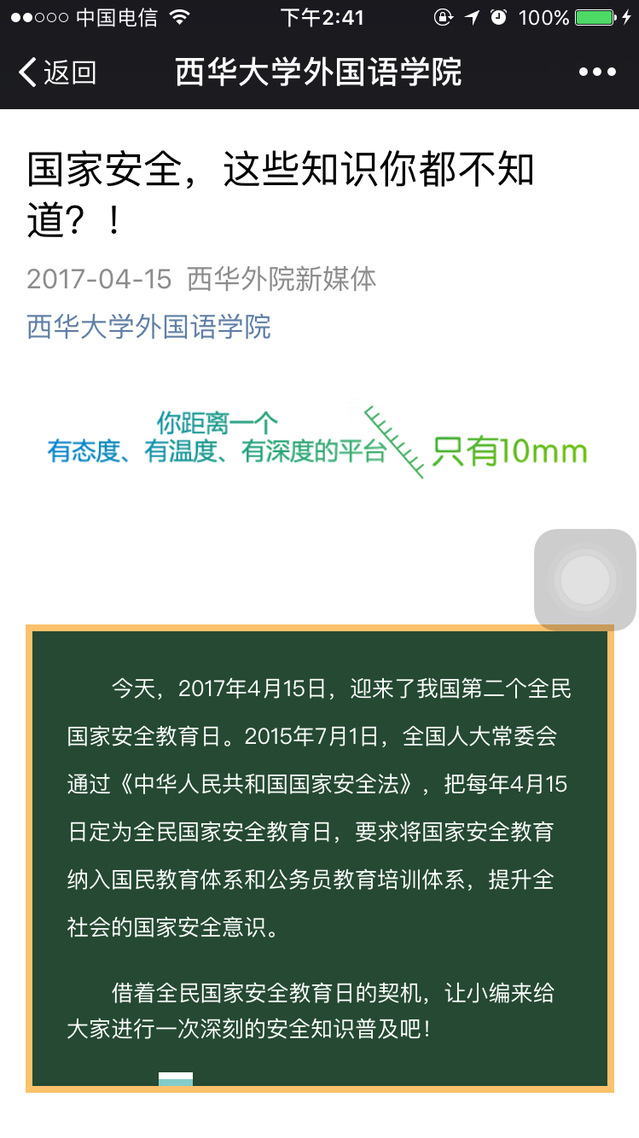Open the three-dot more options menu
Screen dimensions: 639x1138
click(x=597, y=72)
